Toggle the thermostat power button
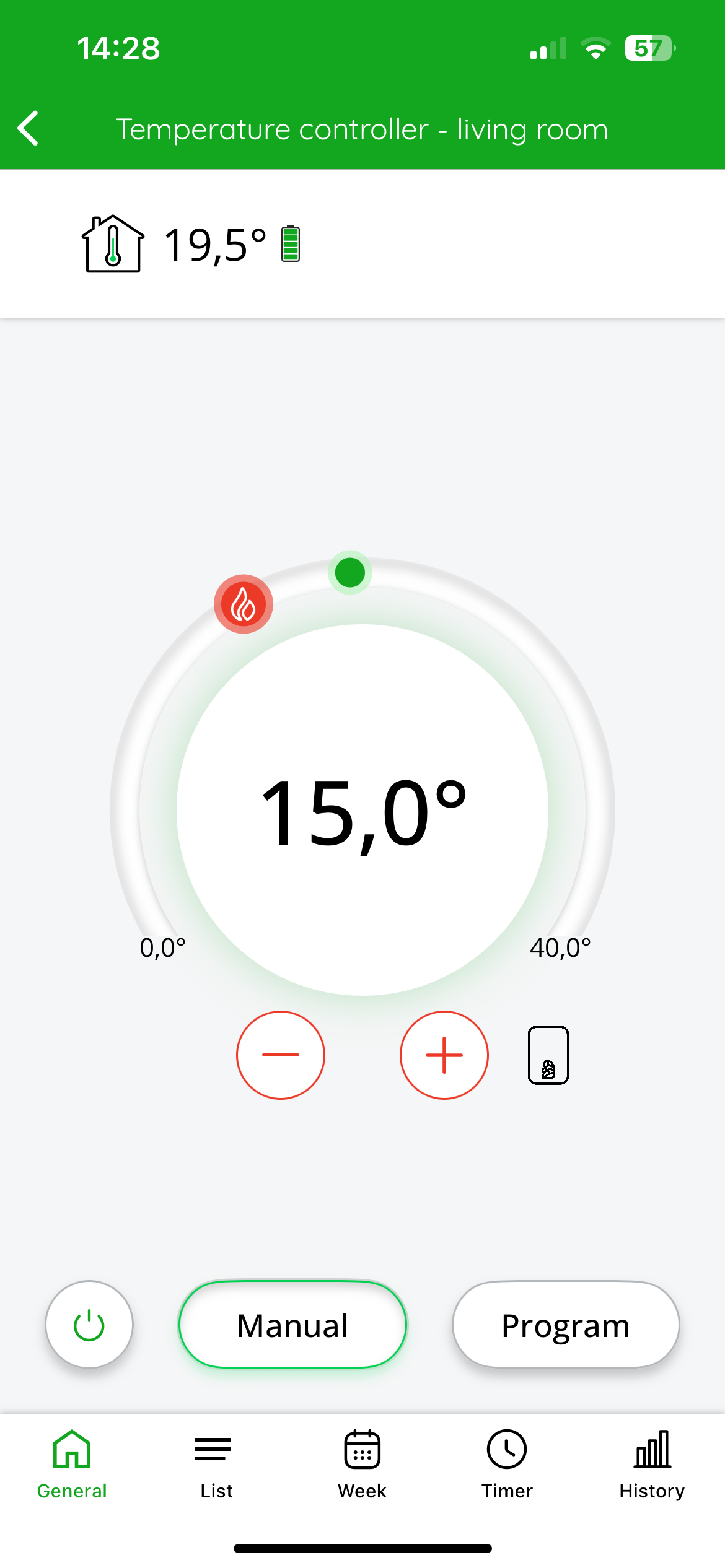This screenshot has width=725, height=1568. pos(89,1325)
